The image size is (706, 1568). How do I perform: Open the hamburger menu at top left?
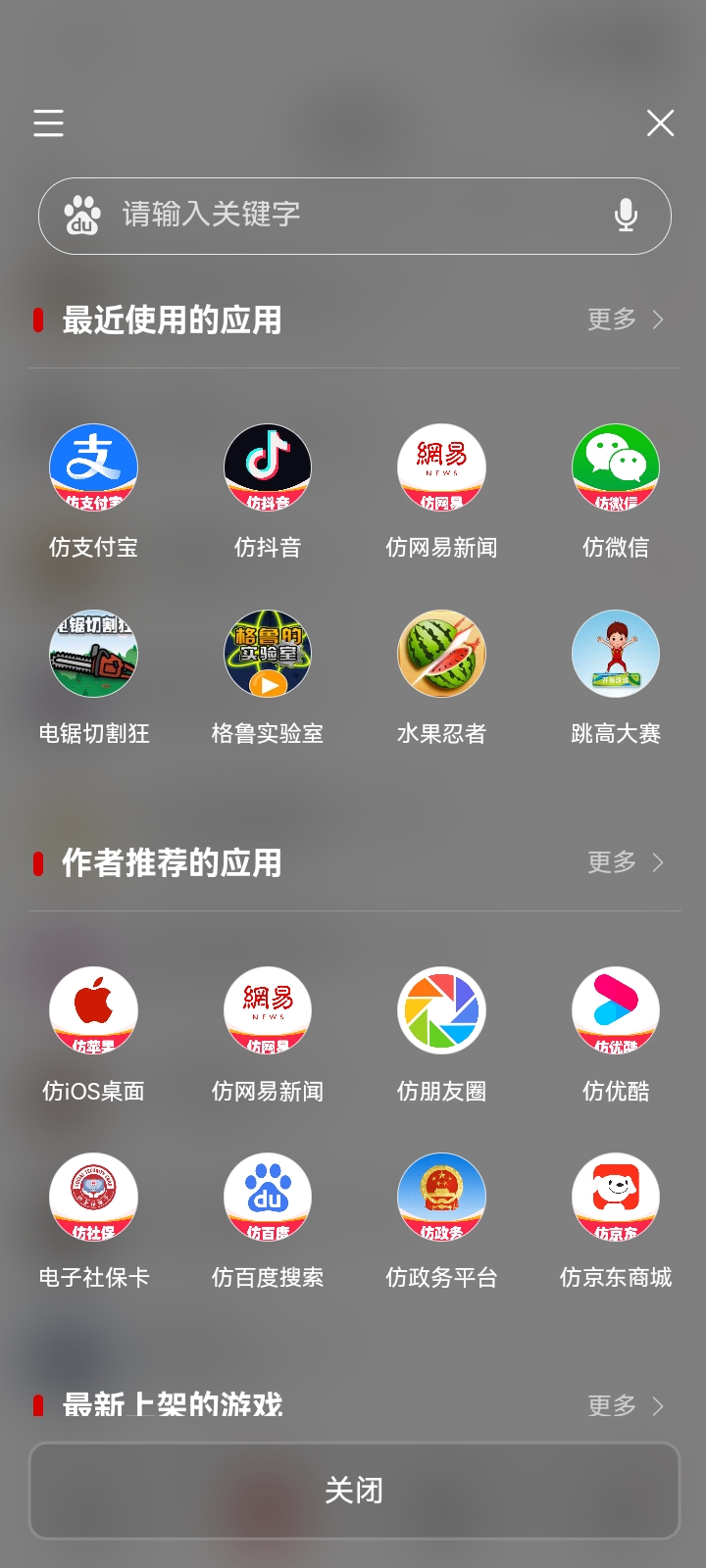pyautogui.click(x=47, y=123)
